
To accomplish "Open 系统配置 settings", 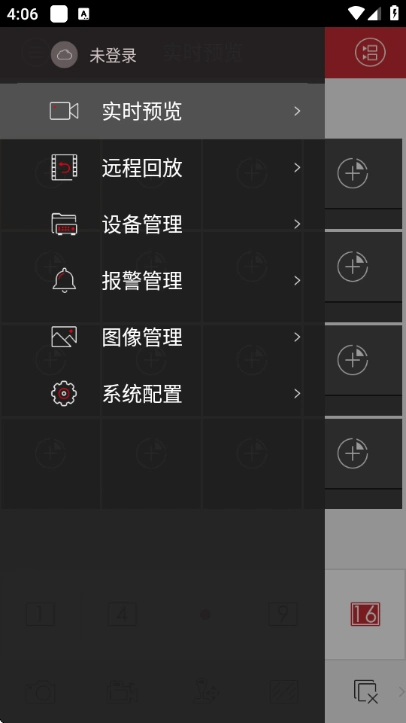I will [x=162, y=394].
